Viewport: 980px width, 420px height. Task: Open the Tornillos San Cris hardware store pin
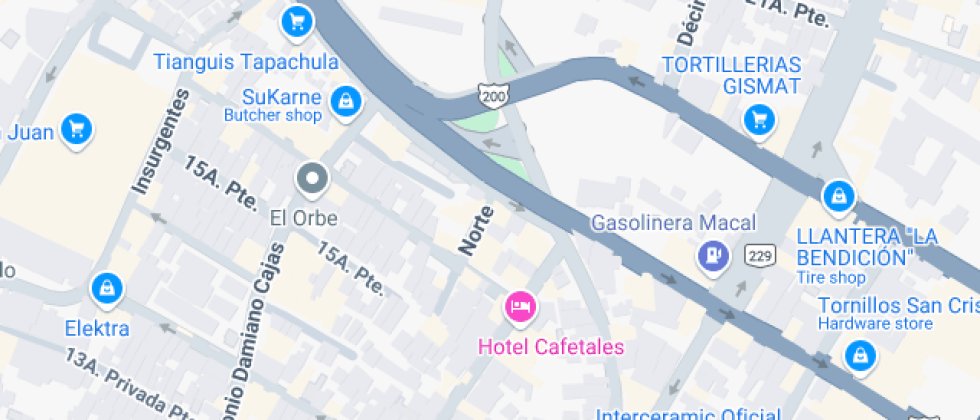[858, 354]
